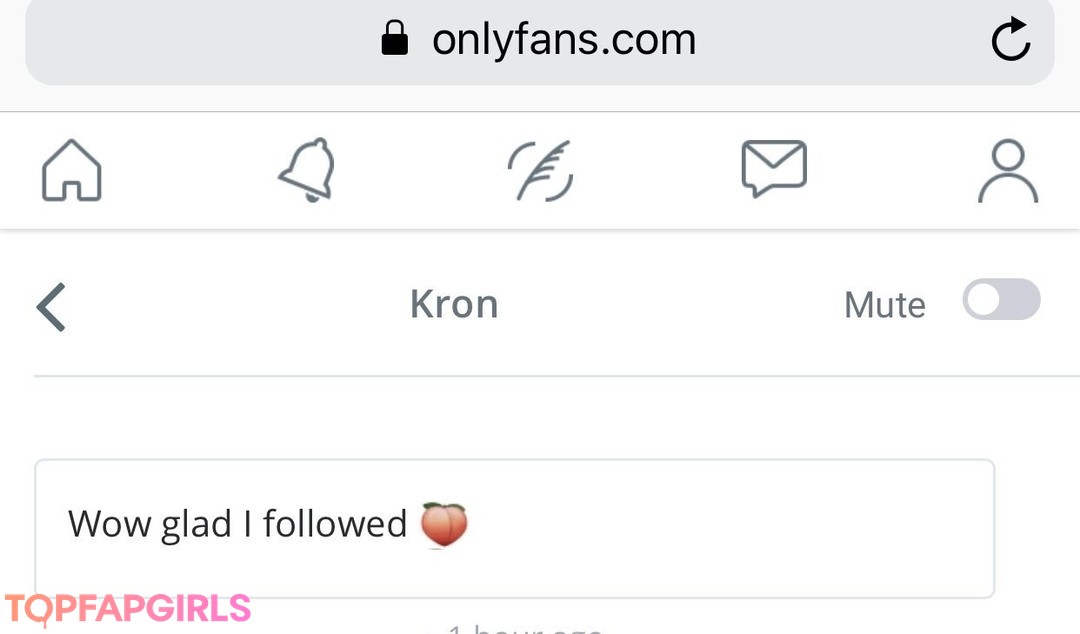Toggle Mute for the Kron conversation
This screenshot has width=1080, height=634.
click(x=1001, y=301)
